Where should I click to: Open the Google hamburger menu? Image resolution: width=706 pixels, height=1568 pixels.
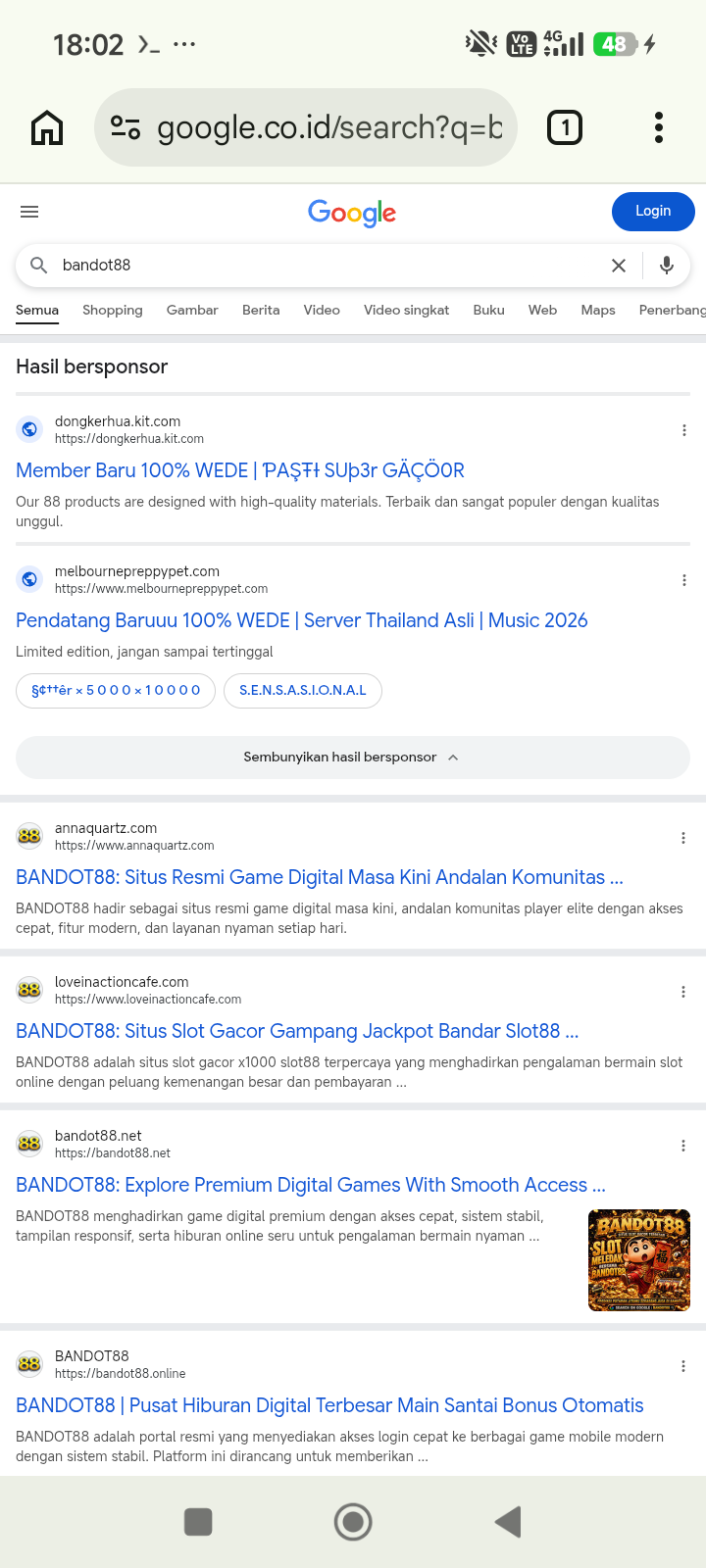(x=29, y=212)
